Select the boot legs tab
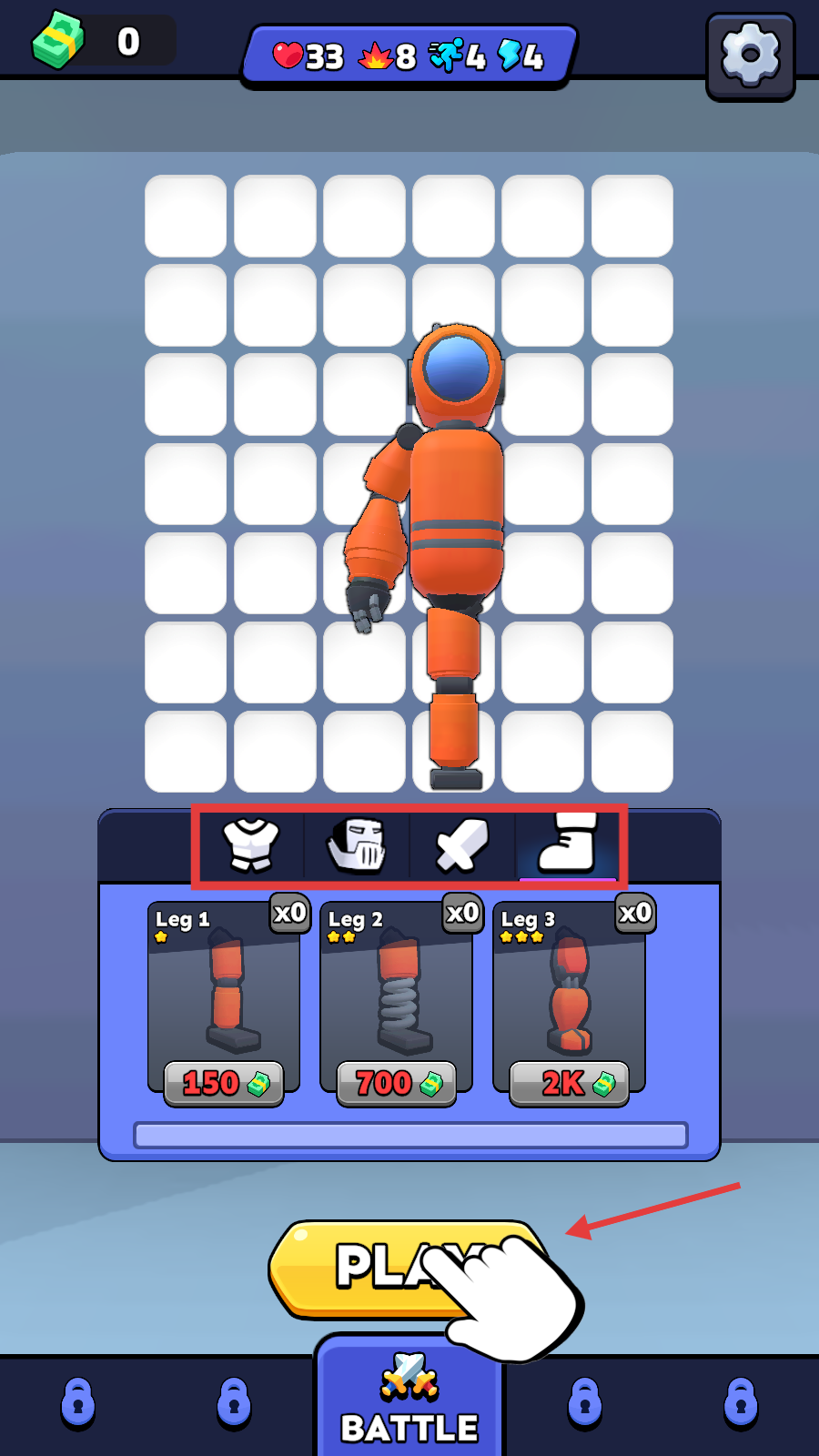819x1456 pixels. 568,844
